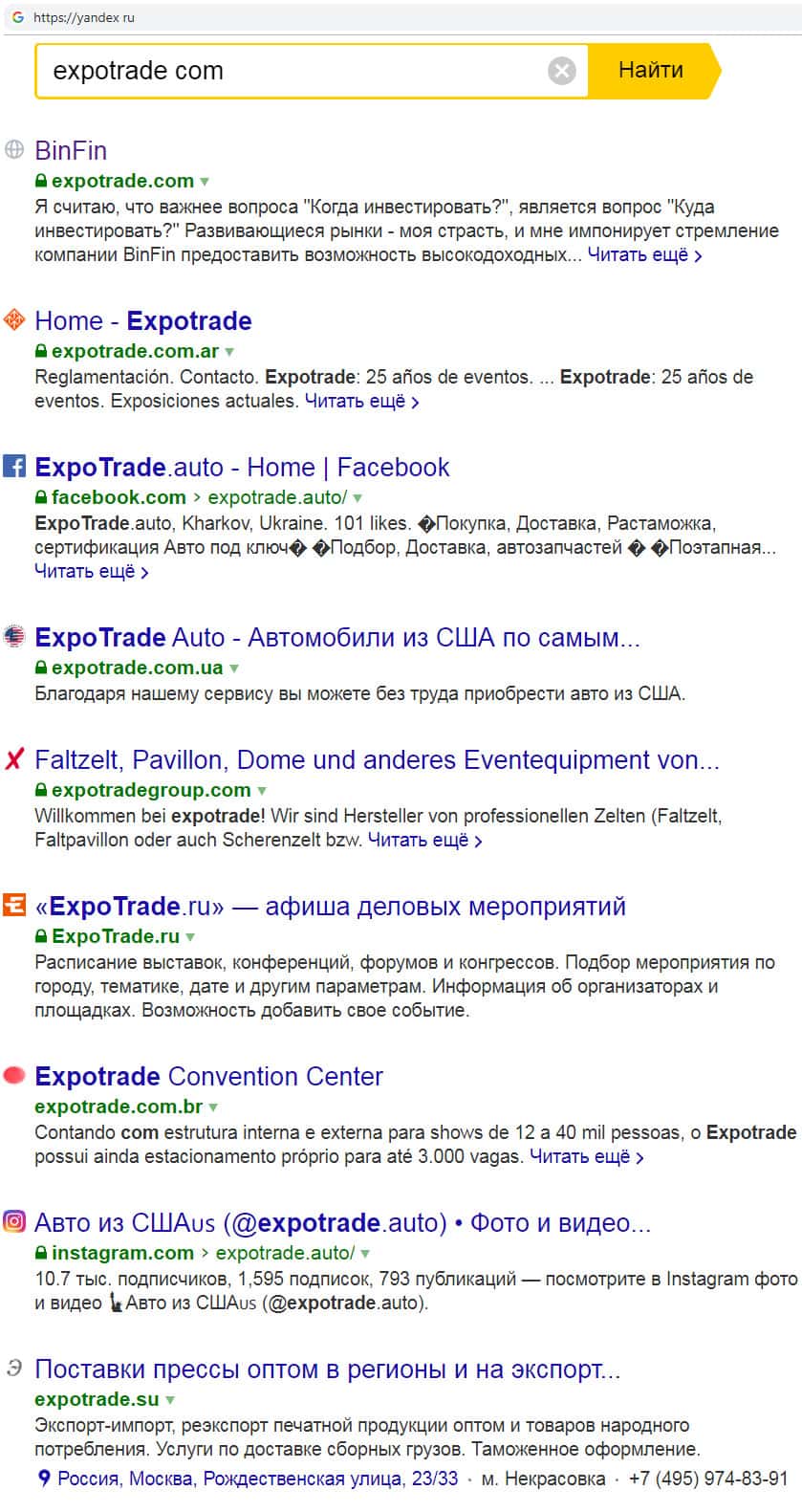Viewport: 802px width, 1512px height.
Task: Open Поставки прессы оптом result
Action: coord(327,1370)
